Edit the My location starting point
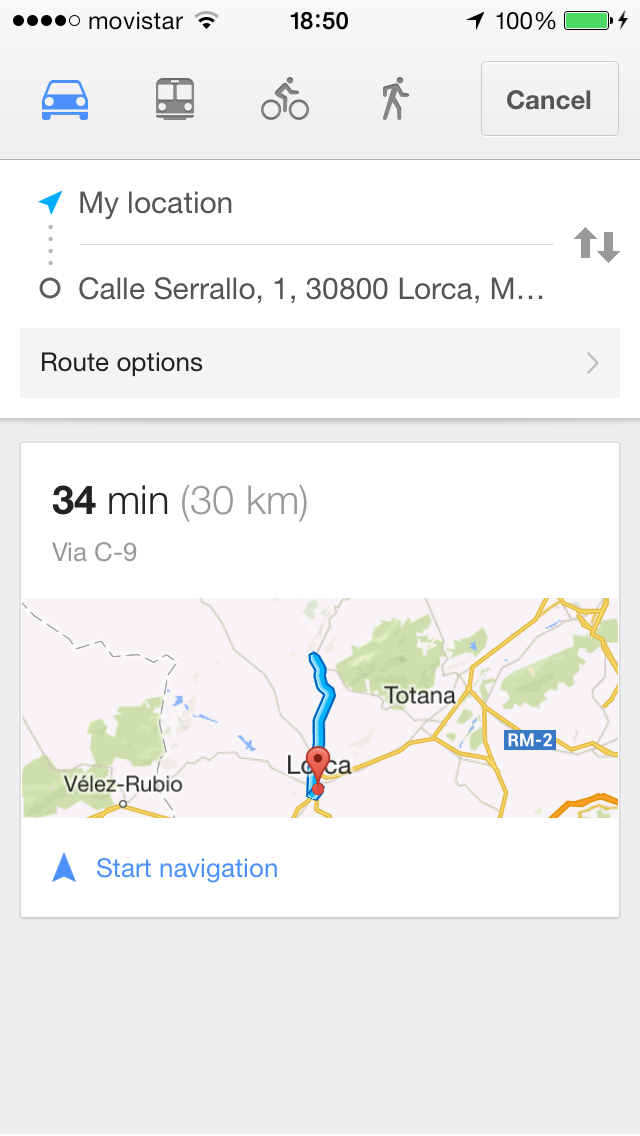The width and height of the screenshot is (640, 1136). coord(300,204)
